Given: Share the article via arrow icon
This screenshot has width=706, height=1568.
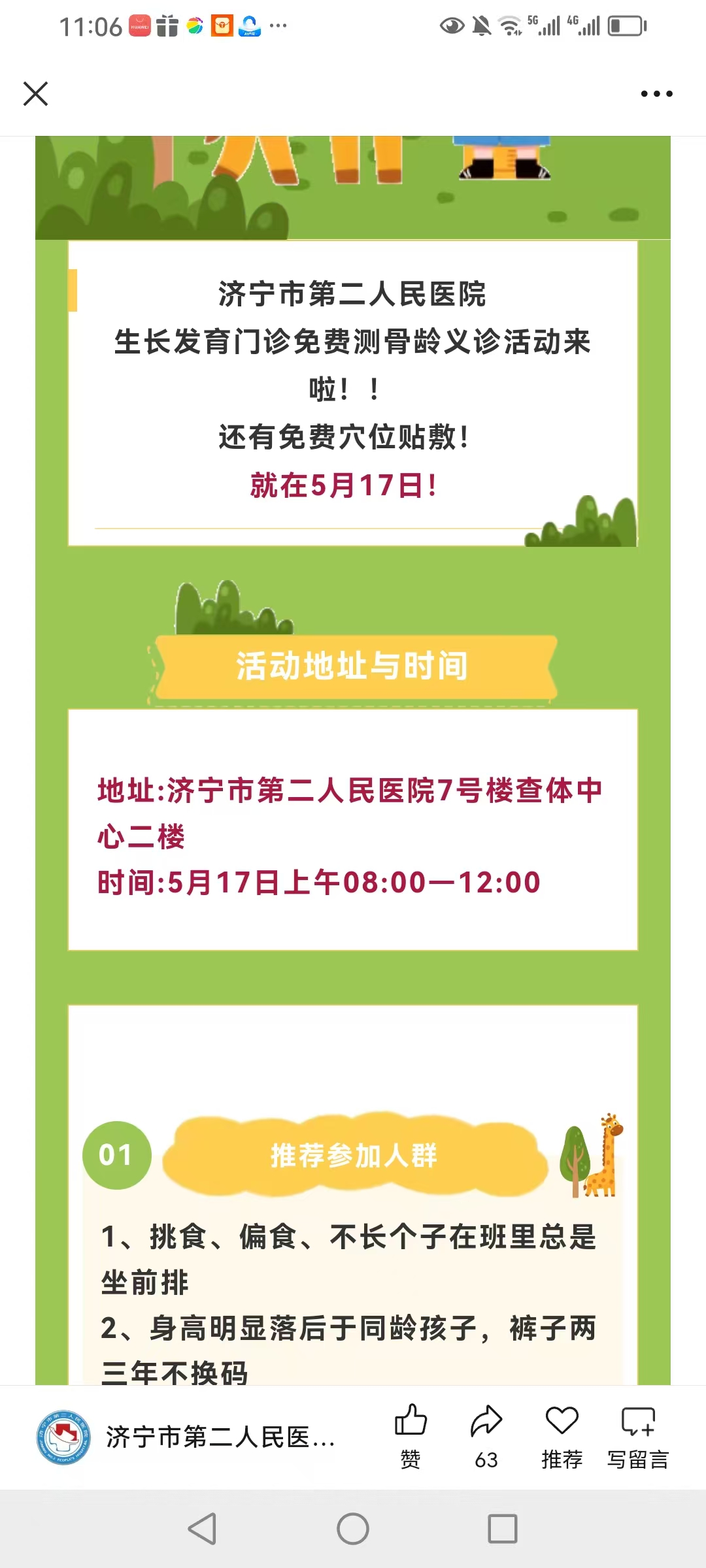Looking at the screenshot, I should point(486,1435).
